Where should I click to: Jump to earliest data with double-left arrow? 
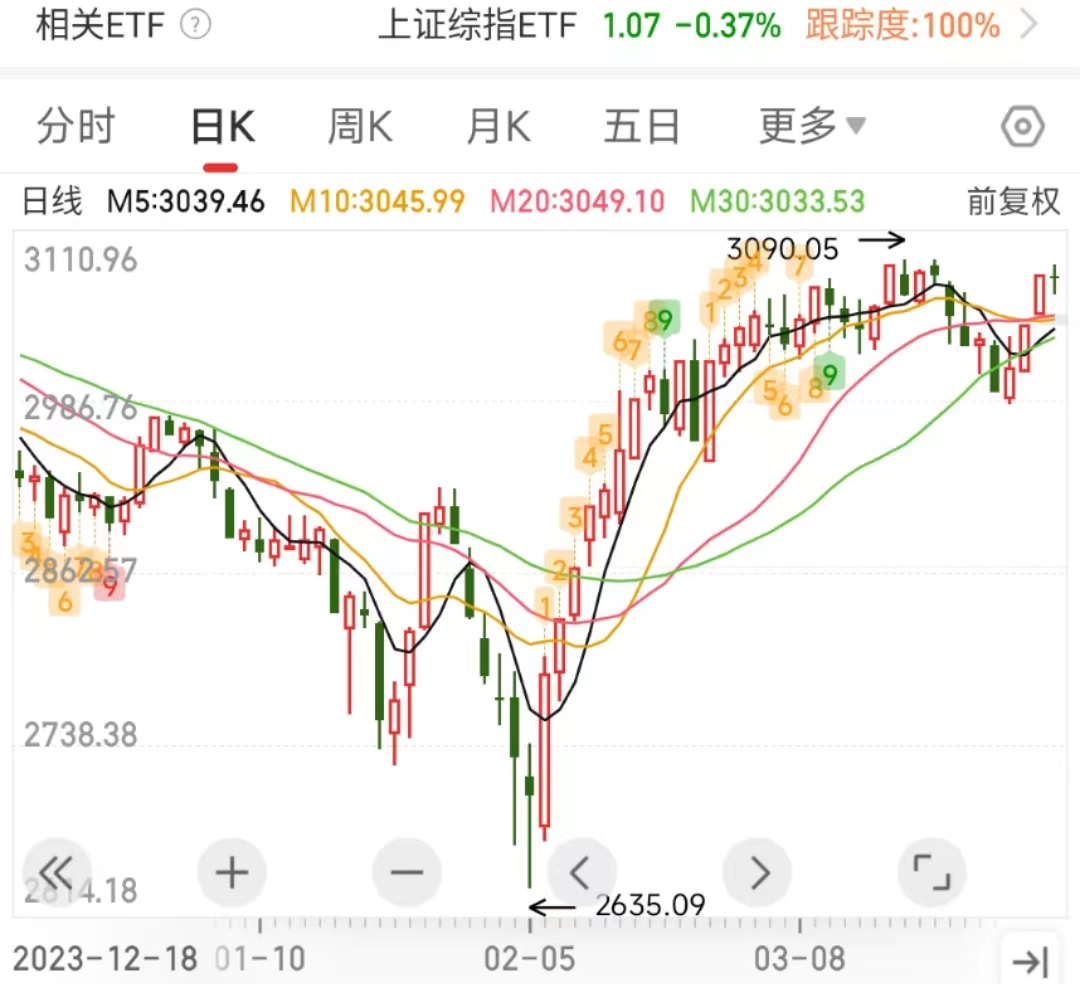(x=57, y=873)
